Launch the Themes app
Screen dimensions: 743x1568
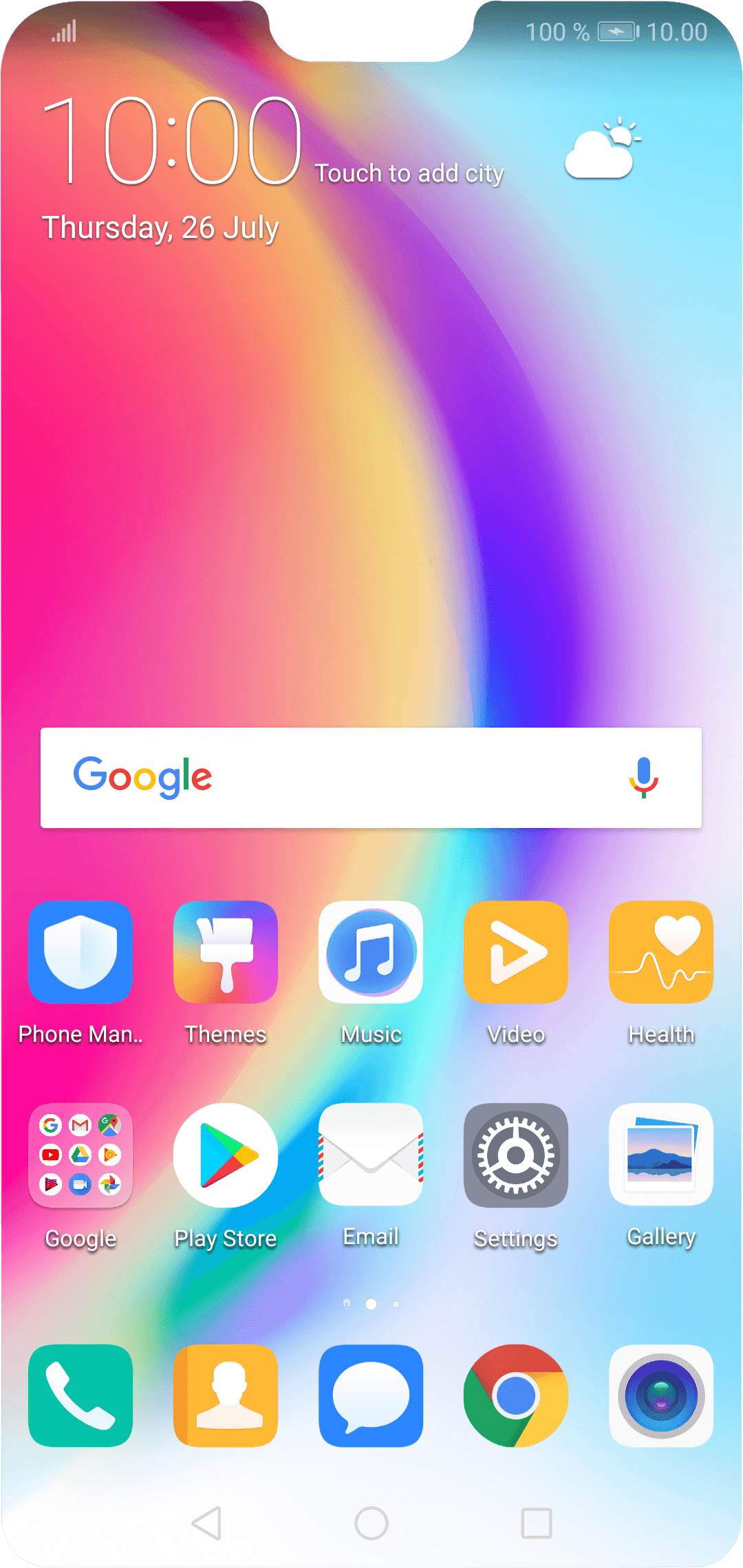pos(226,952)
